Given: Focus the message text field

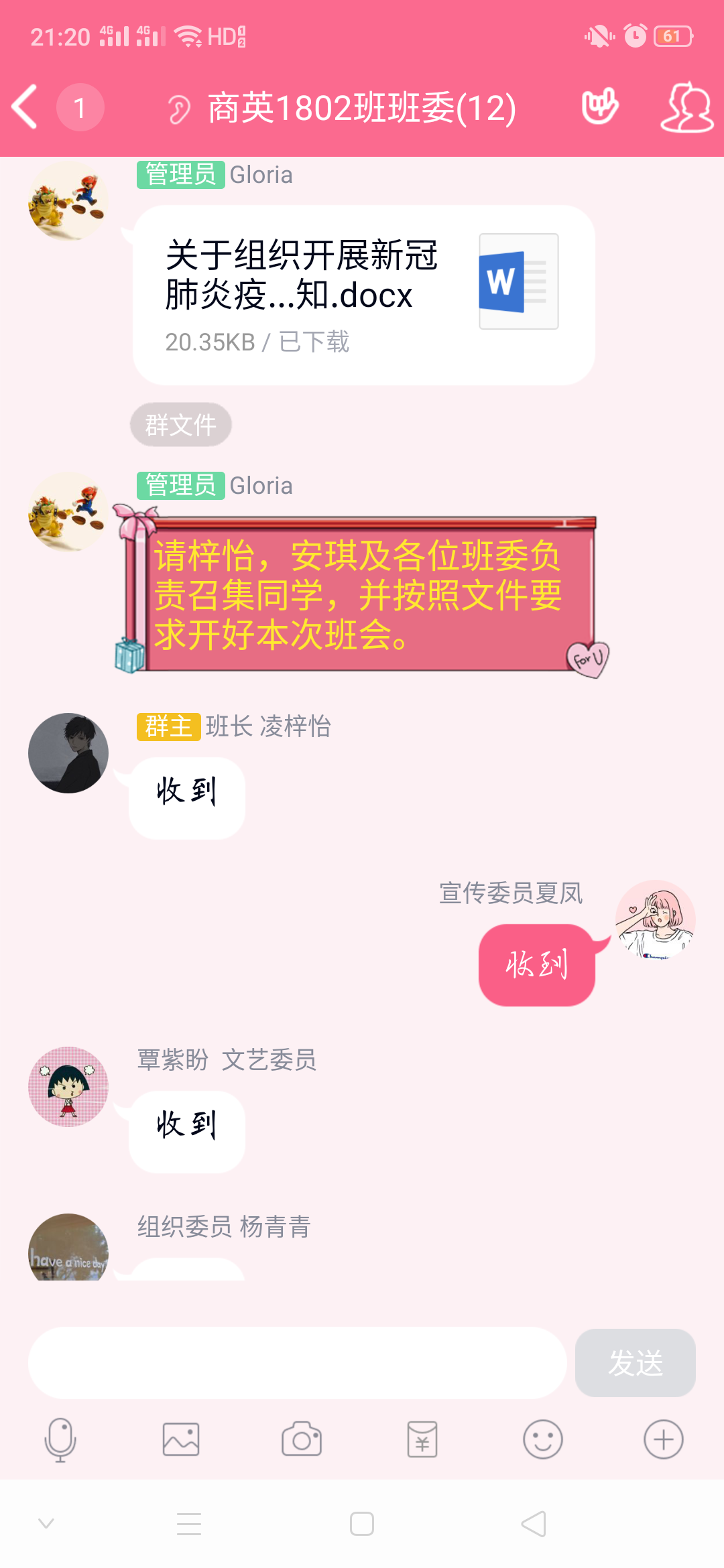Looking at the screenshot, I should (297, 1362).
